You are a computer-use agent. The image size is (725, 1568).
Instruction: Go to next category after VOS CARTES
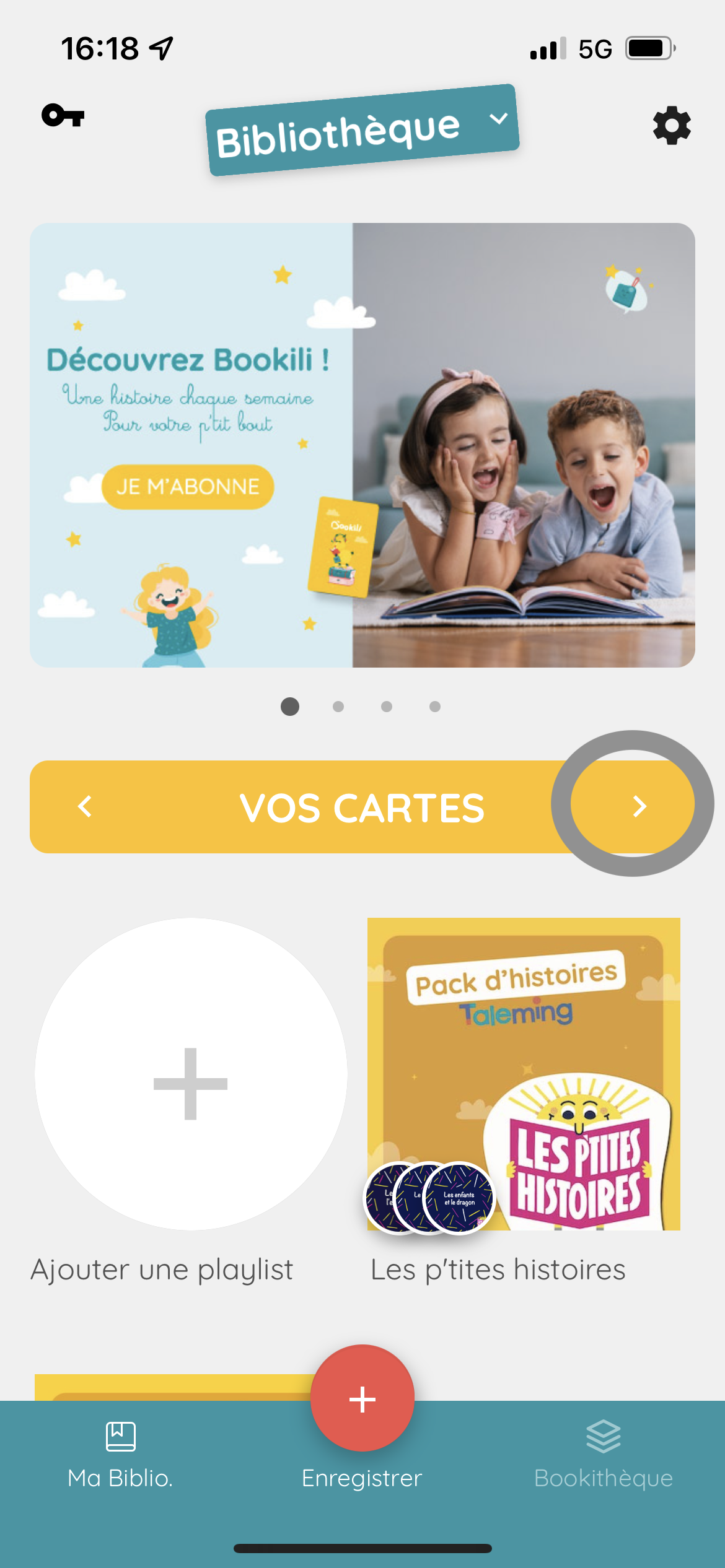pyautogui.click(x=639, y=806)
